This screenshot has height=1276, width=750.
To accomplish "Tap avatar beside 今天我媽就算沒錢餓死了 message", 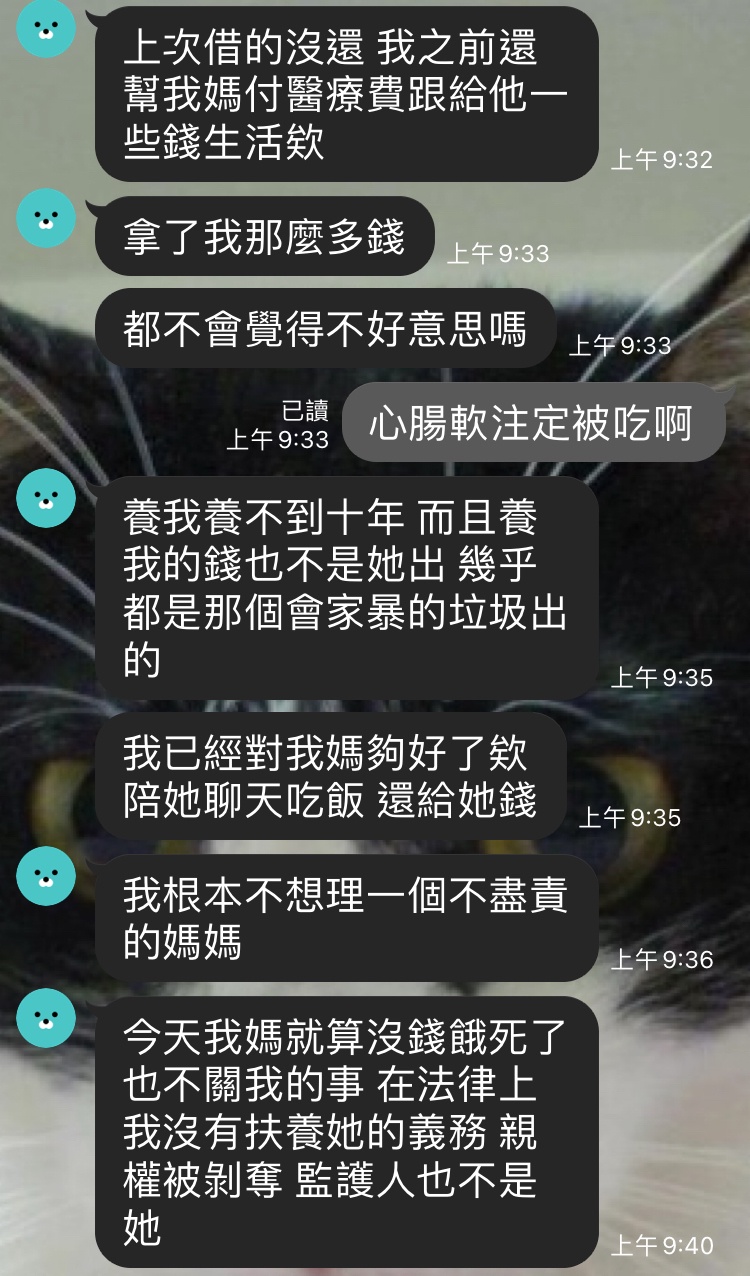I will pyautogui.click(x=46, y=1018).
